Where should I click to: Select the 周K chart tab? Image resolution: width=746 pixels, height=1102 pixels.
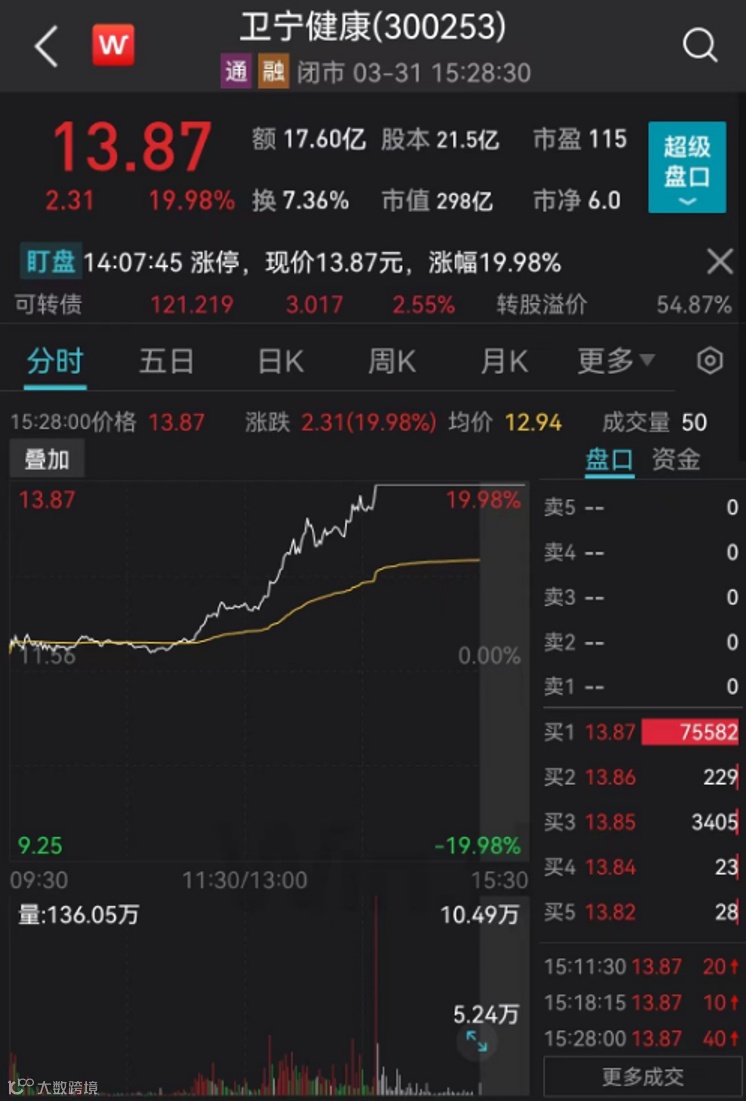tap(391, 361)
